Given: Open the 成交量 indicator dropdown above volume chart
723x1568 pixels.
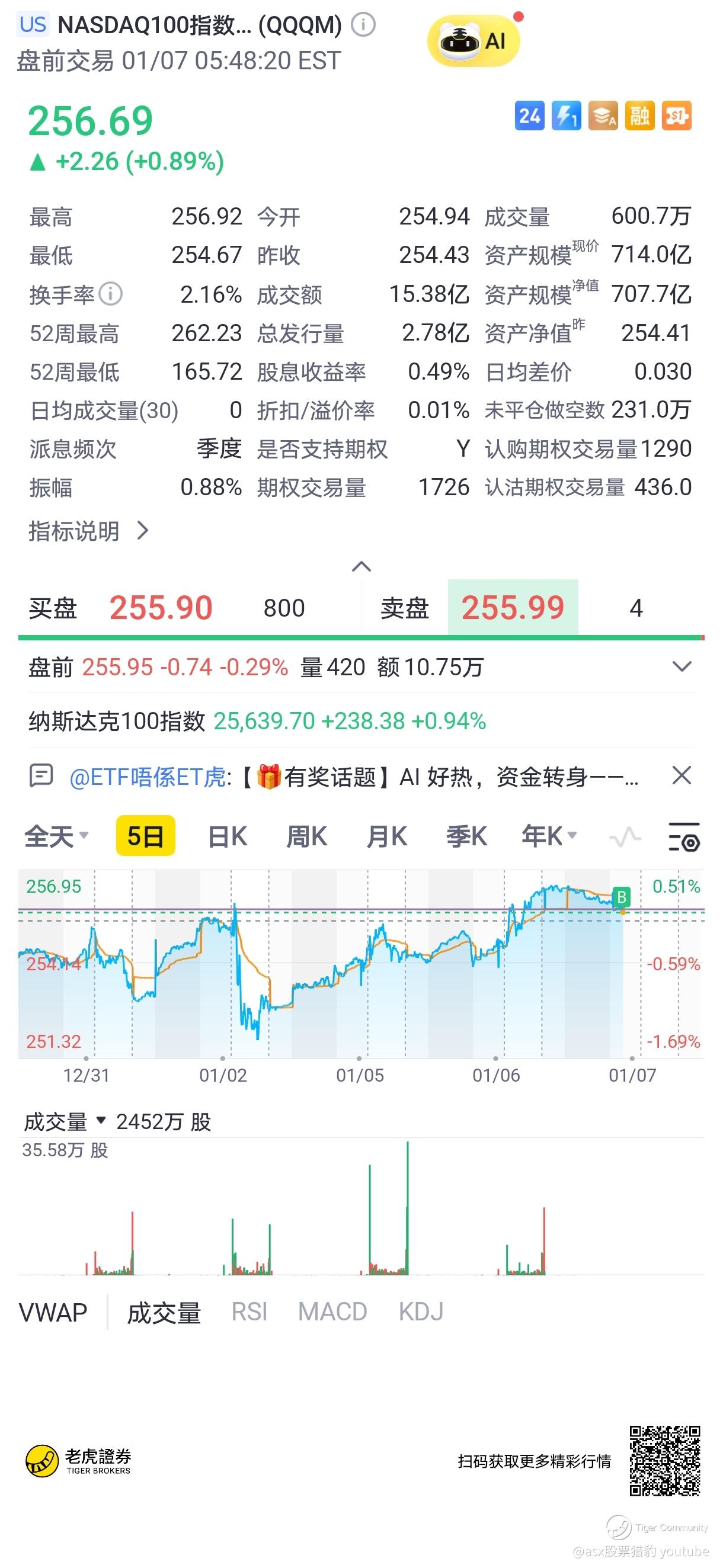Looking at the screenshot, I should (x=65, y=1121).
